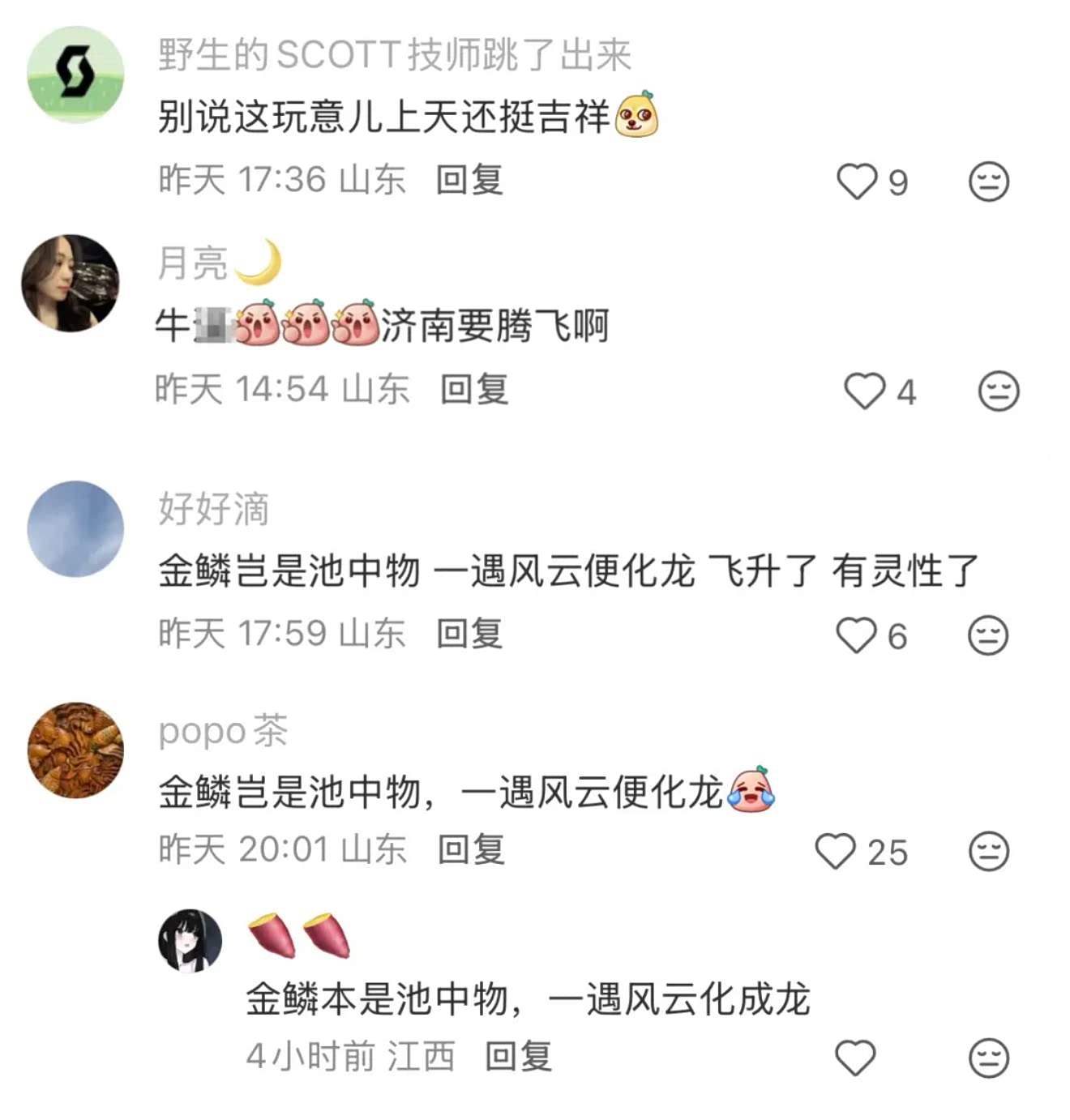Screen dimensions: 1070x1120
Task: Reply to 月亮's comment
Action: (474, 389)
